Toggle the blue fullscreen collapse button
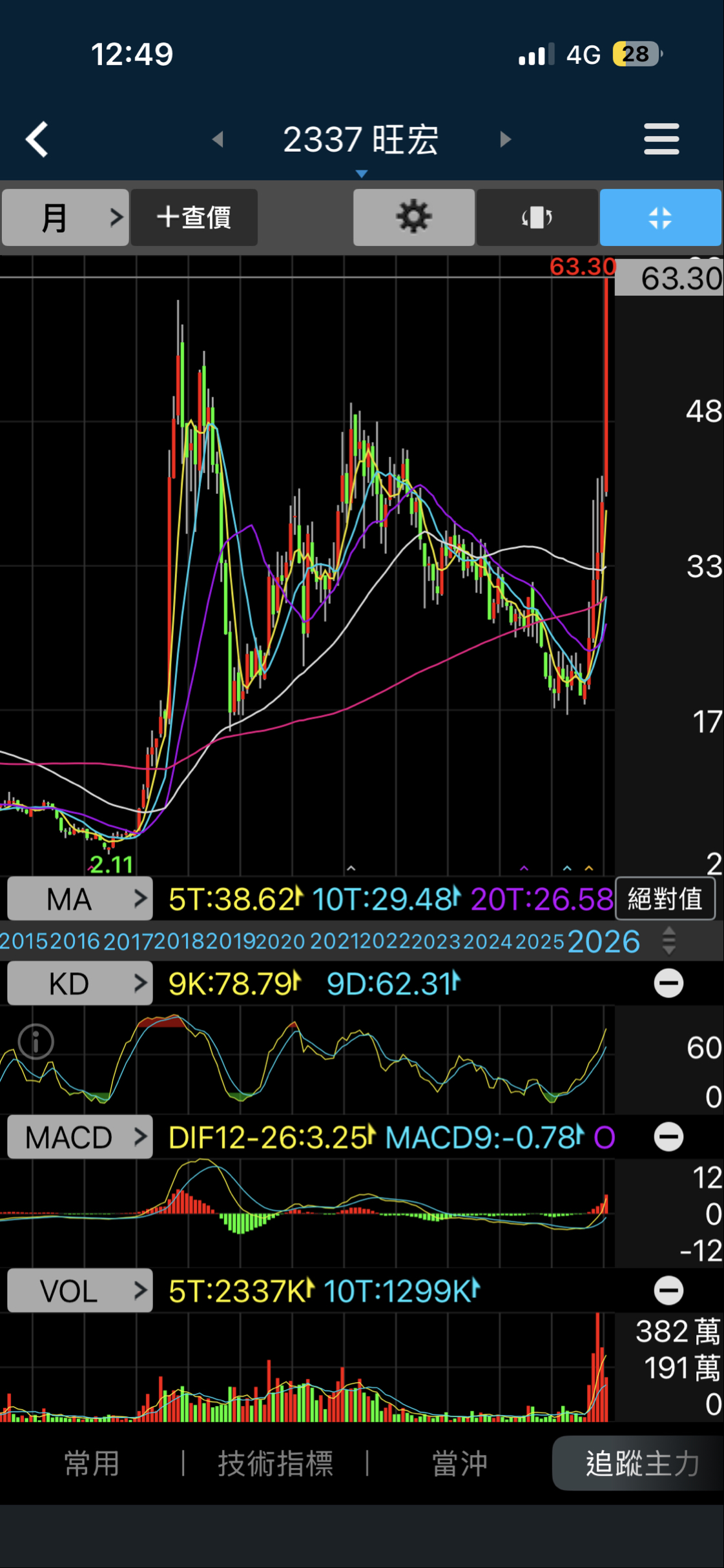724x1568 pixels. coord(660,218)
